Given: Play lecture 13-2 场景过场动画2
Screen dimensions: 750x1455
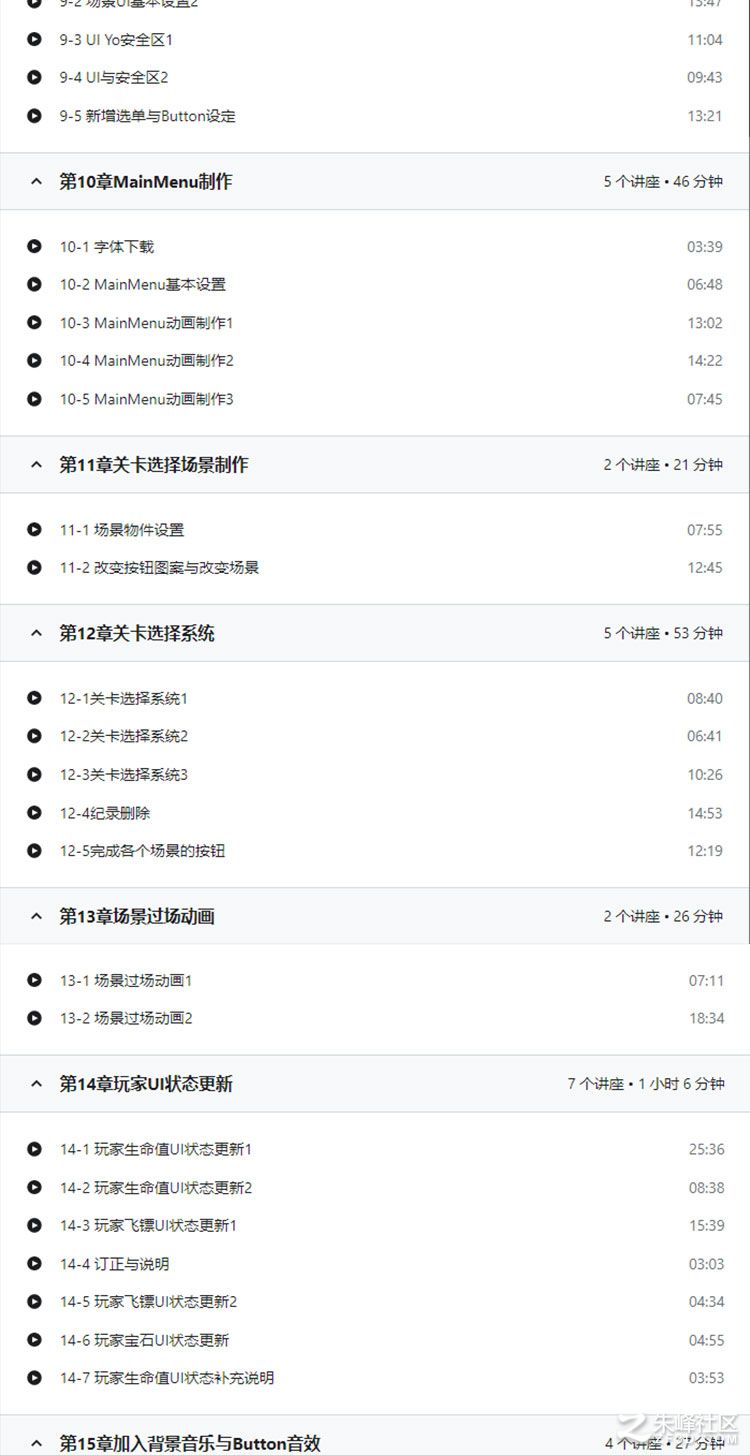Looking at the screenshot, I should coord(34,1018).
